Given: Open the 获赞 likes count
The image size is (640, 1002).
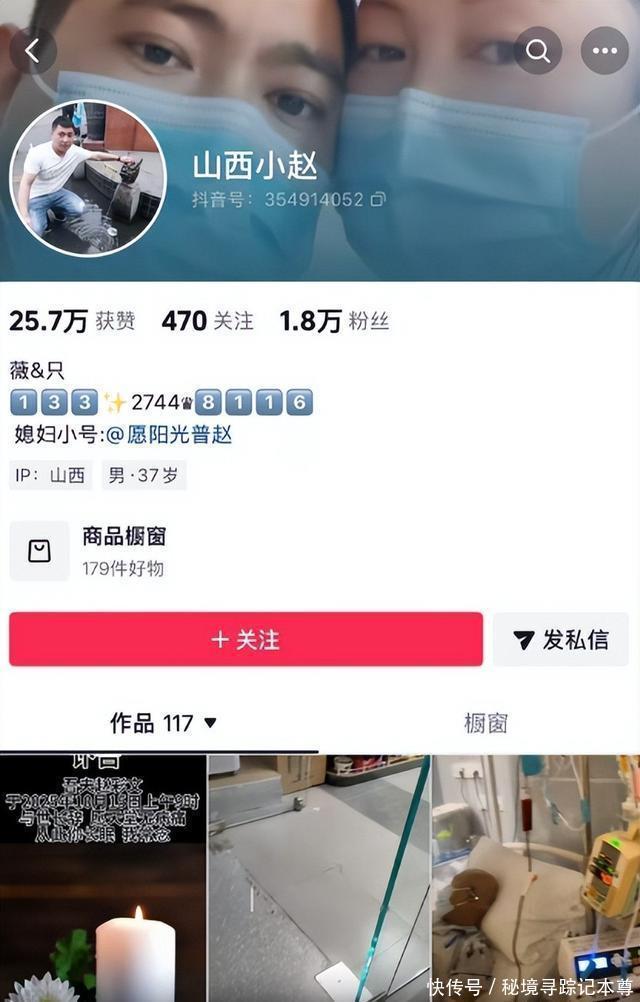Looking at the screenshot, I should tap(64, 321).
